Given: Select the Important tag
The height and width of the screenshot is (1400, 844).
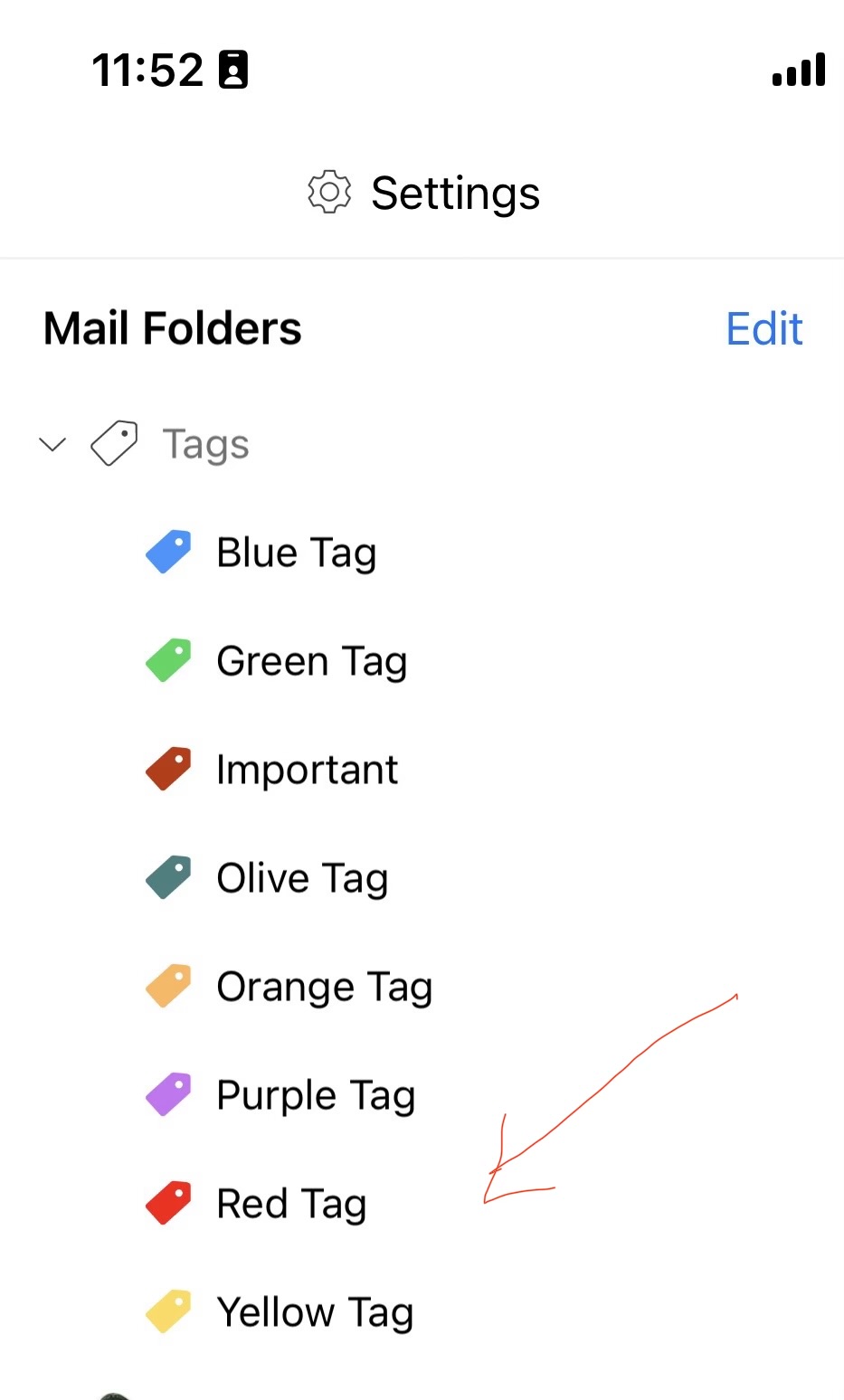Looking at the screenshot, I should coord(307,770).
